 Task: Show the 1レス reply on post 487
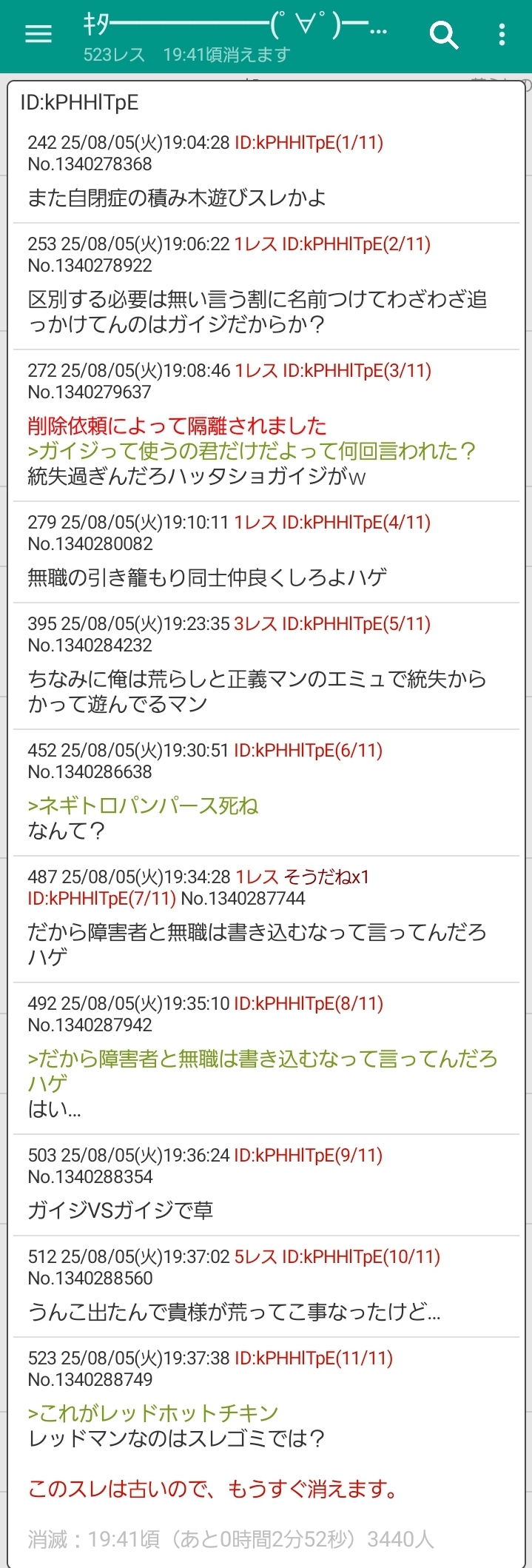[256, 877]
